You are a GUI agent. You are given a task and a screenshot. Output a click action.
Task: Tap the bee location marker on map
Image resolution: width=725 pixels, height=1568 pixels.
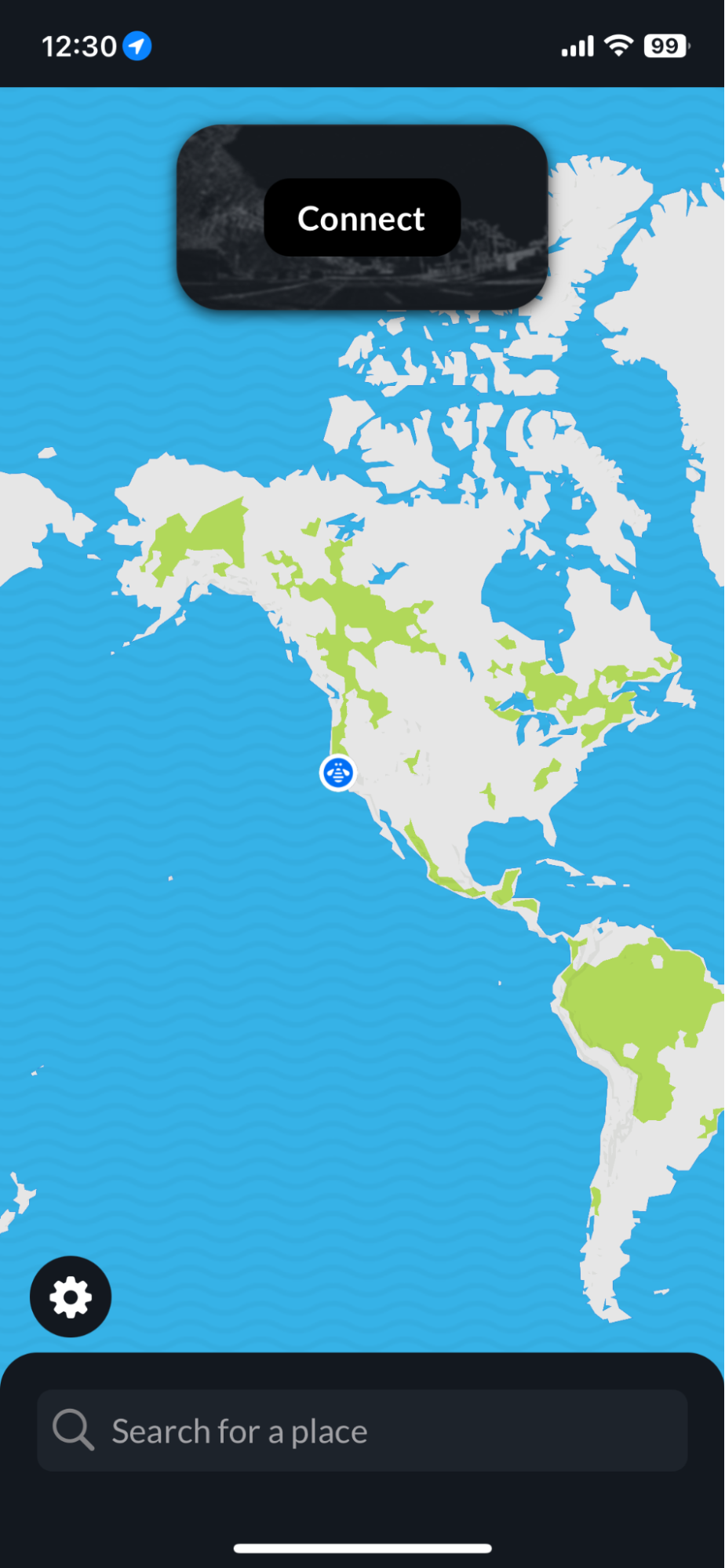pyautogui.click(x=338, y=773)
